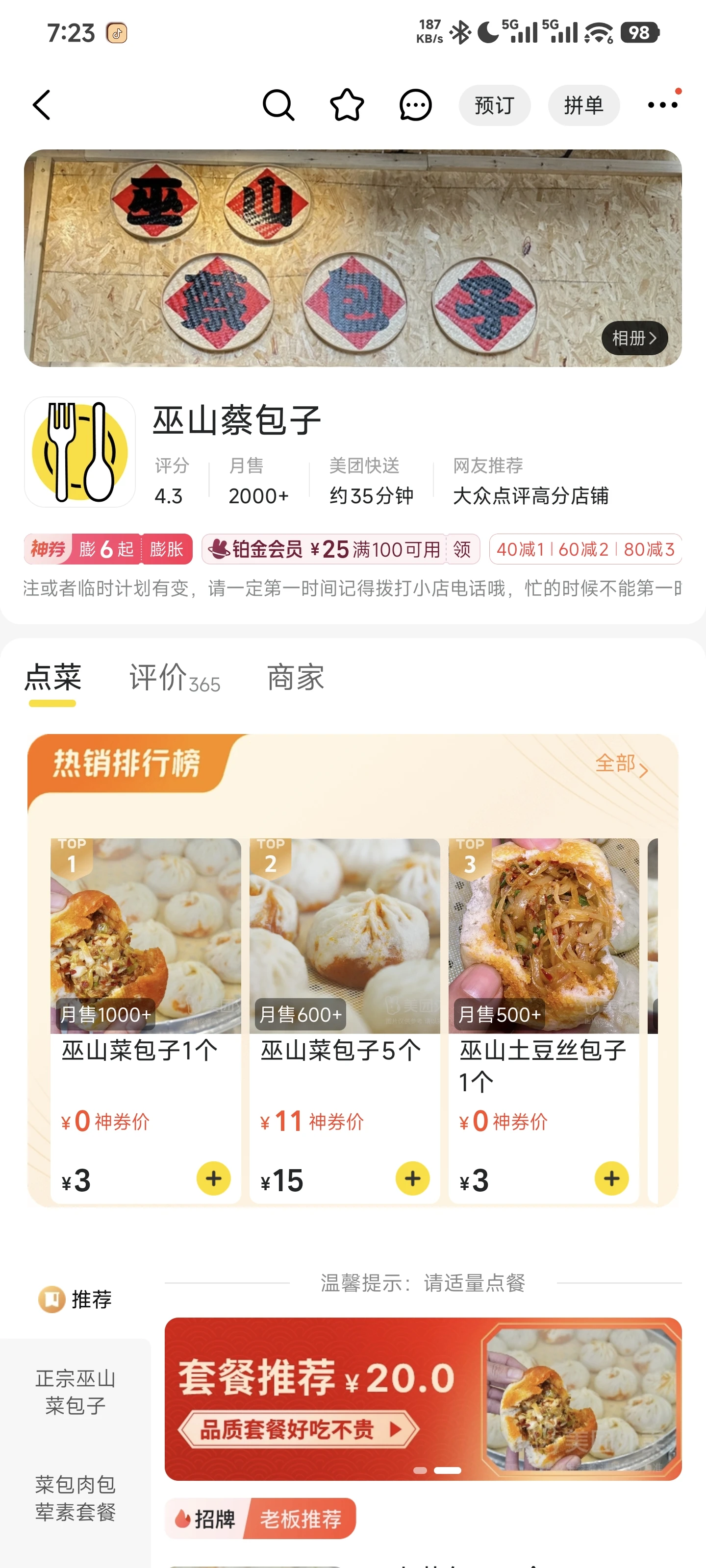
Task: Select the 正宗巫山菜包子 category
Action: click(x=76, y=1392)
